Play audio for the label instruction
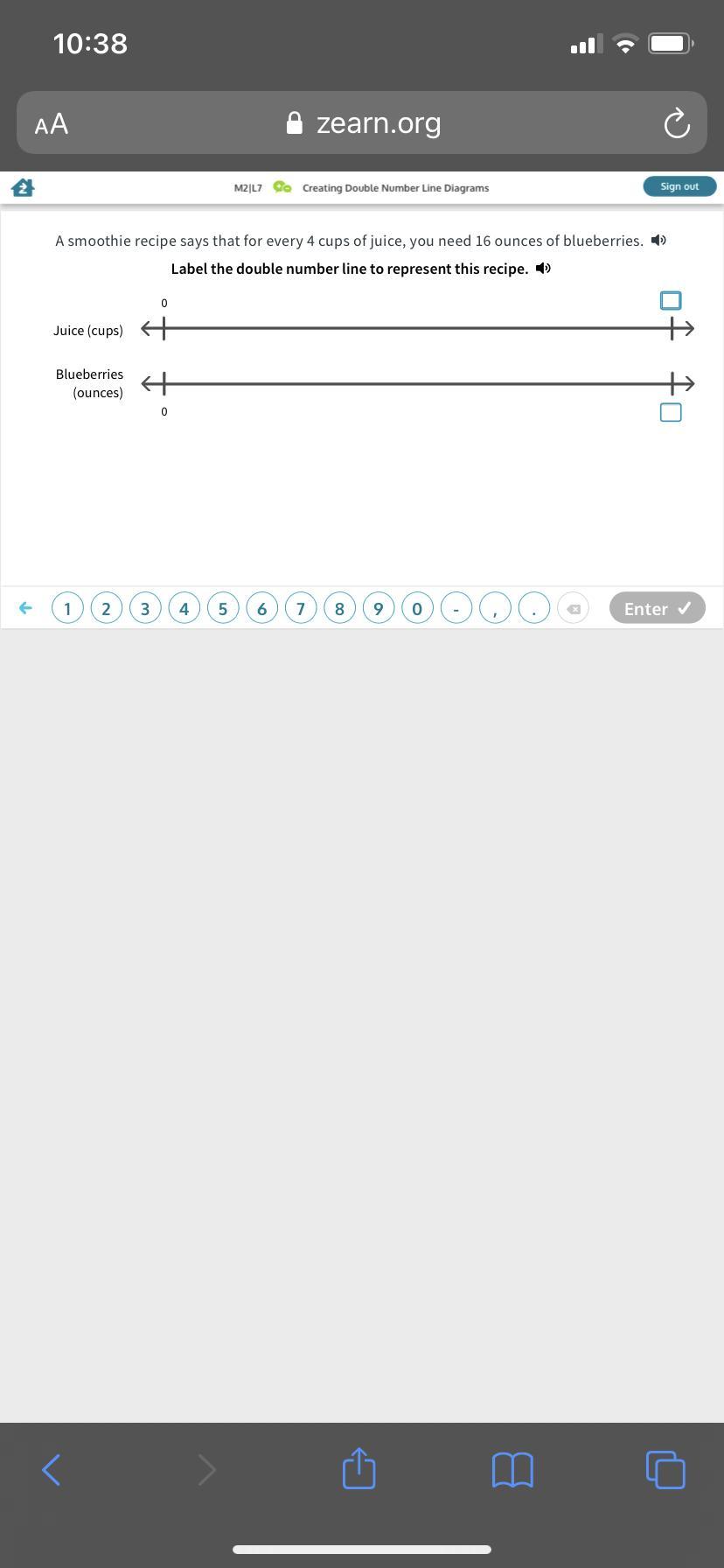 (543, 269)
